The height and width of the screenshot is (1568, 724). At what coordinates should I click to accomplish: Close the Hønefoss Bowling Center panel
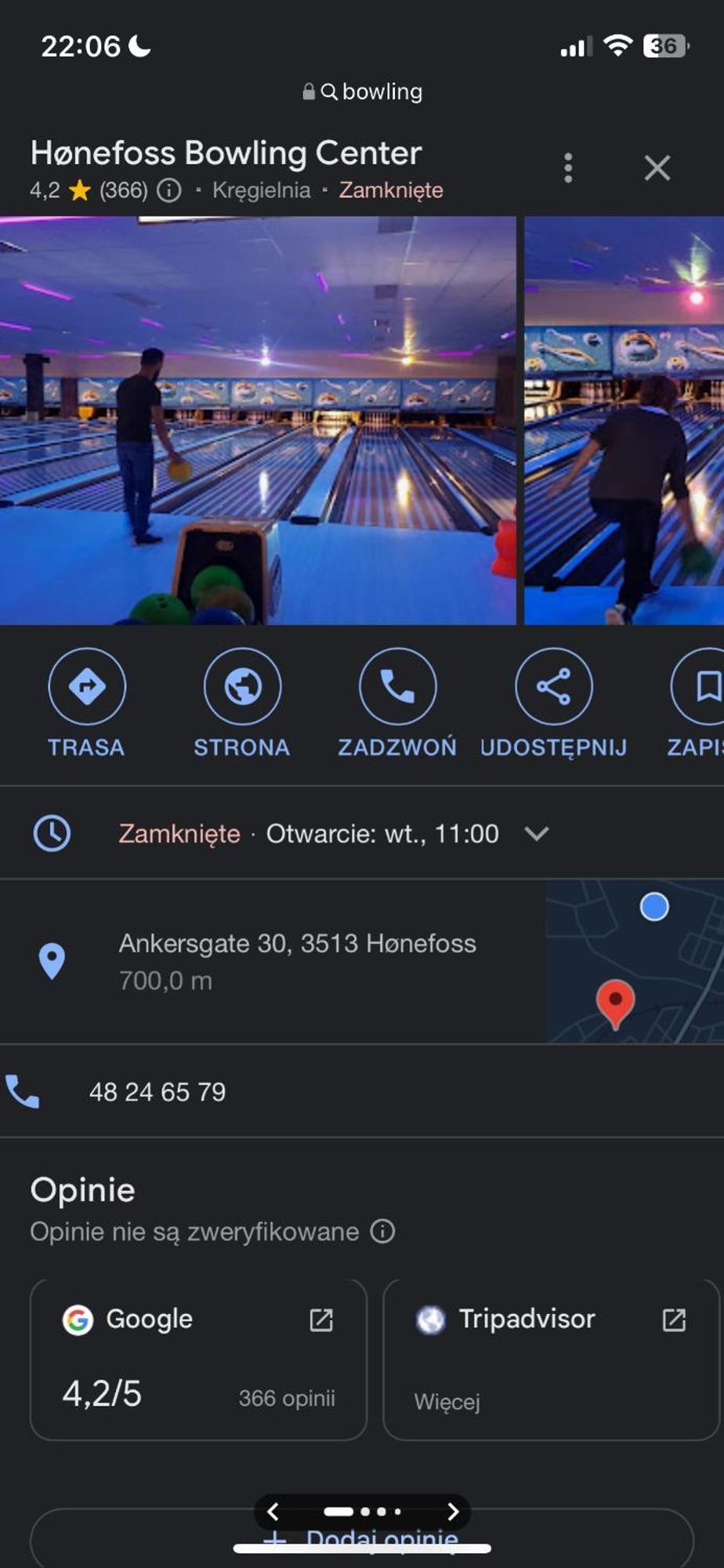tap(657, 168)
